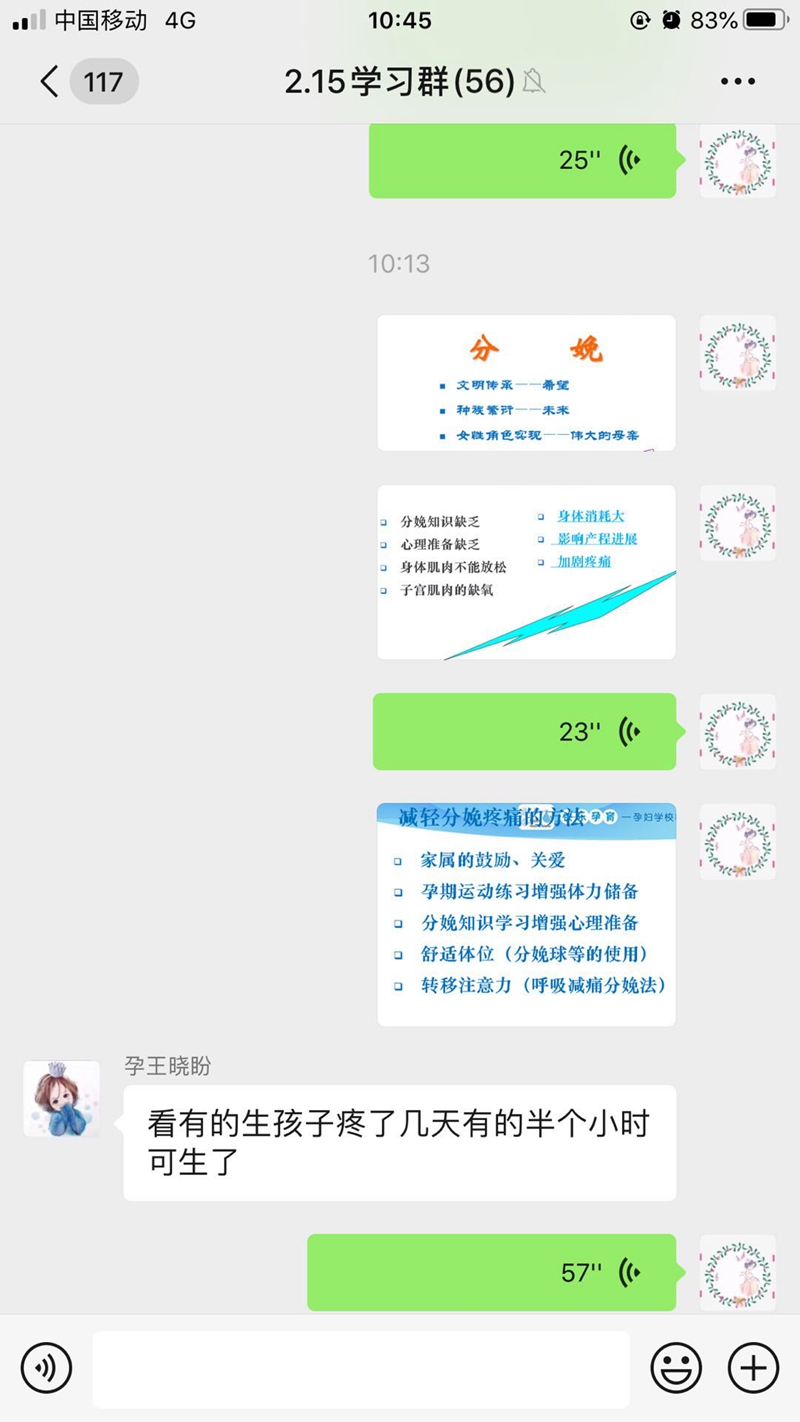Open the group chat overflow menu
800x1422 pixels.
[x=738, y=81]
